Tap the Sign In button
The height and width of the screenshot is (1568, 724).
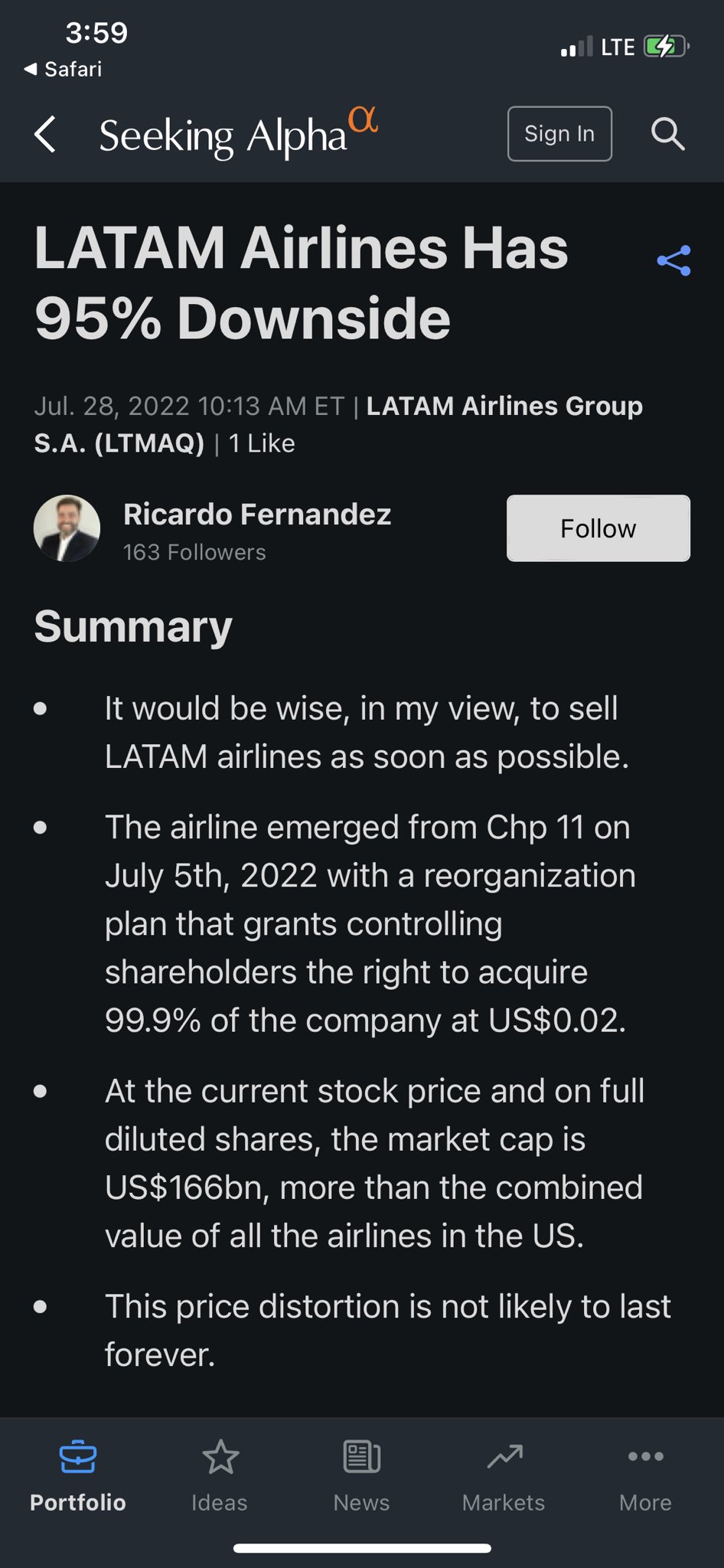[x=559, y=134]
